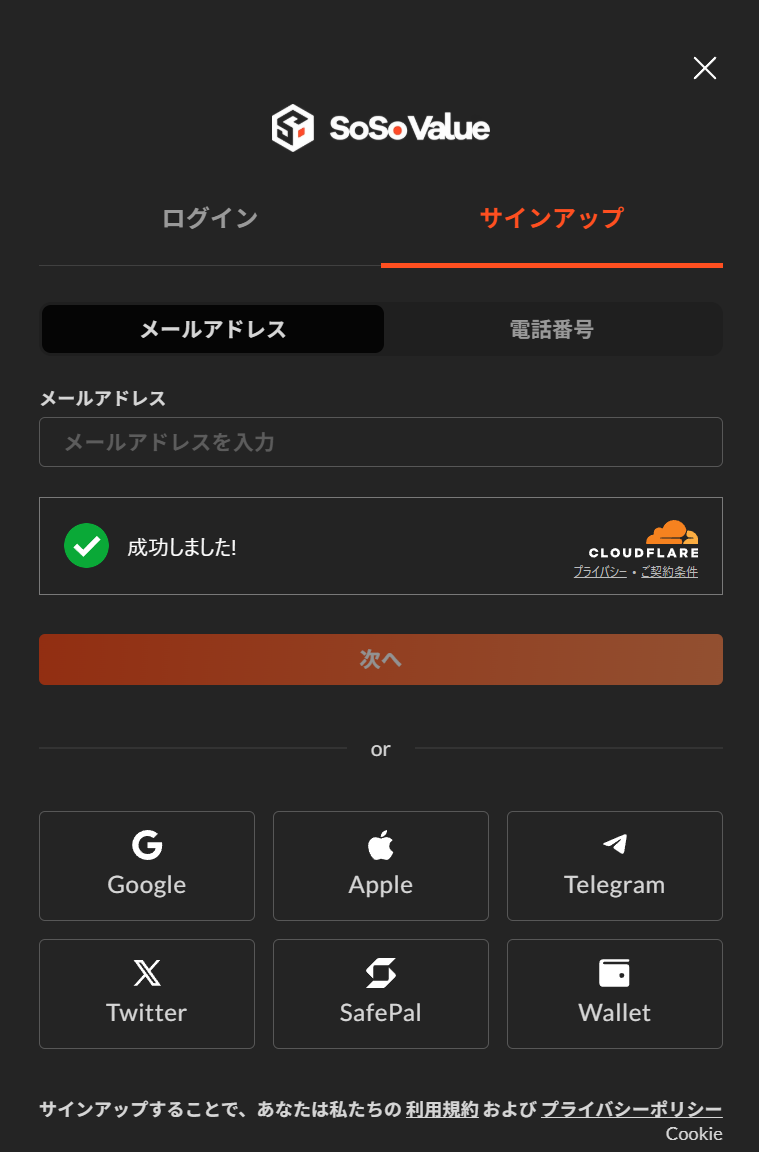The width and height of the screenshot is (759, 1152).
Task: Choose the メールアドレス sign-up option
Action: coord(213,329)
